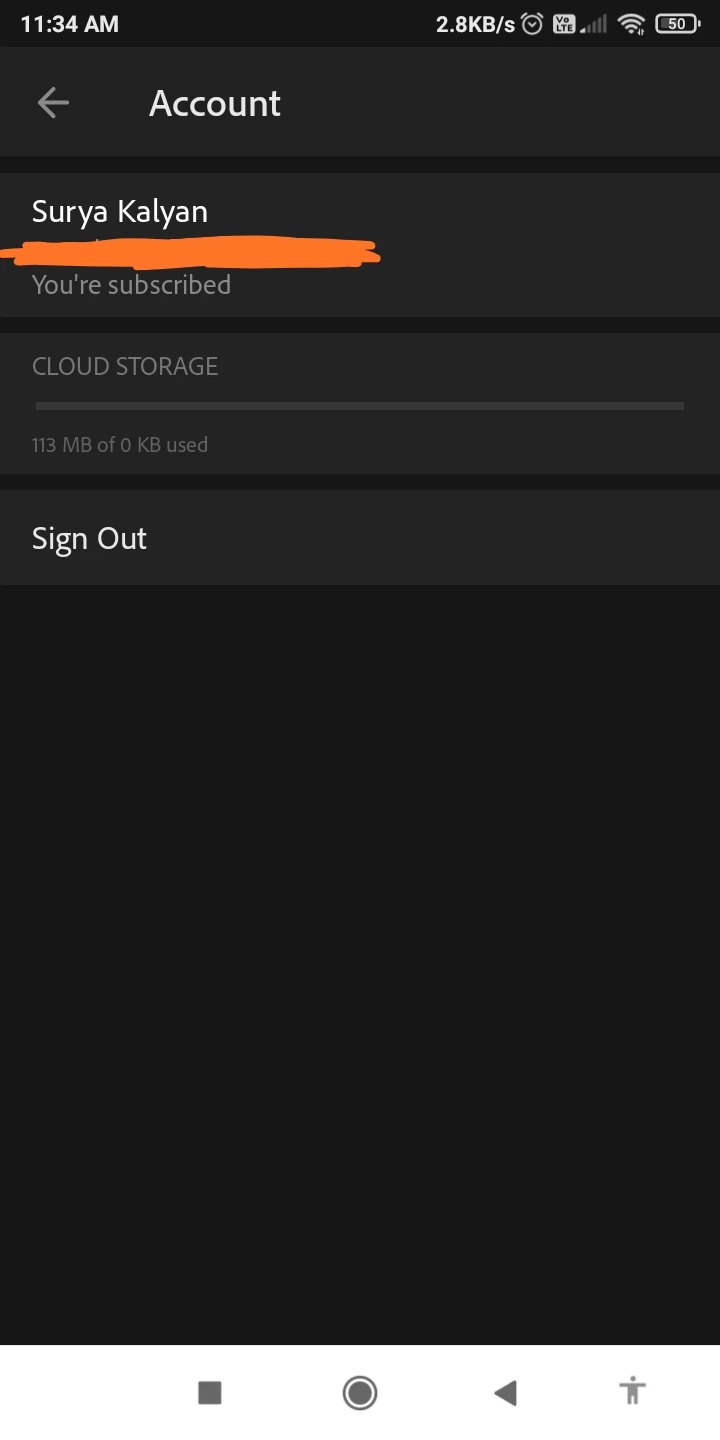The height and width of the screenshot is (1440, 720).
Task: Tap Sign Out
Action: point(90,538)
